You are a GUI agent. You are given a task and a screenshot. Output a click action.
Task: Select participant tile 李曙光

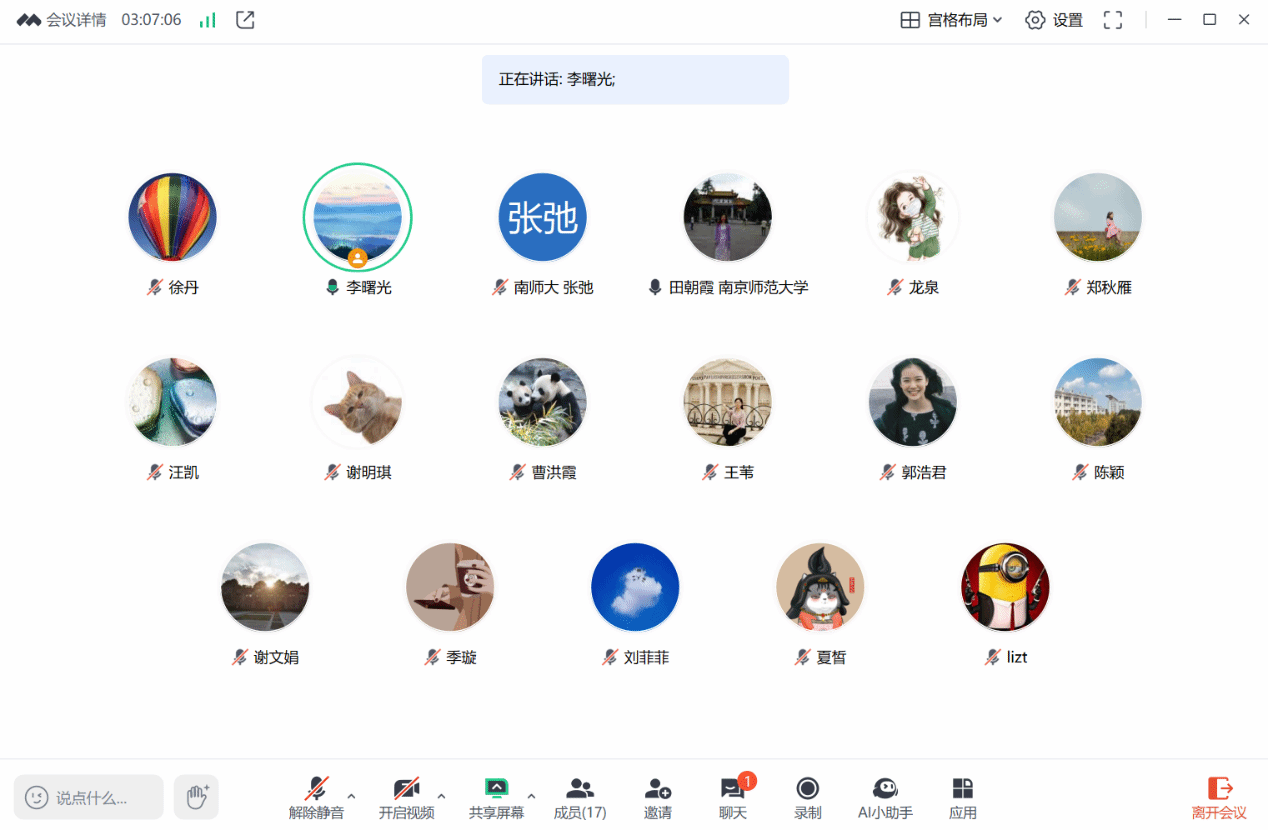click(x=357, y=218)
